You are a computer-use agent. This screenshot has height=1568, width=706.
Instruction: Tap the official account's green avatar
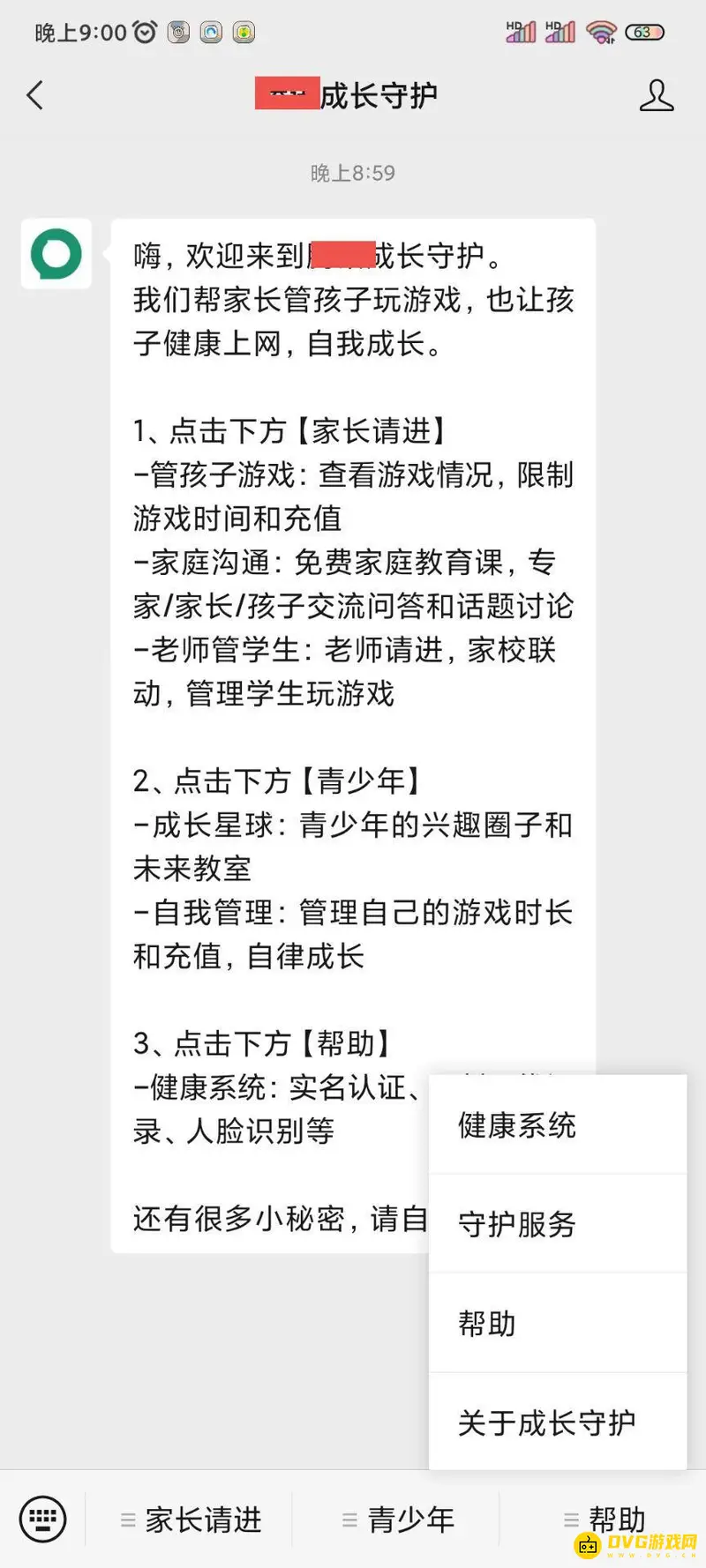[x=56, y=255]
